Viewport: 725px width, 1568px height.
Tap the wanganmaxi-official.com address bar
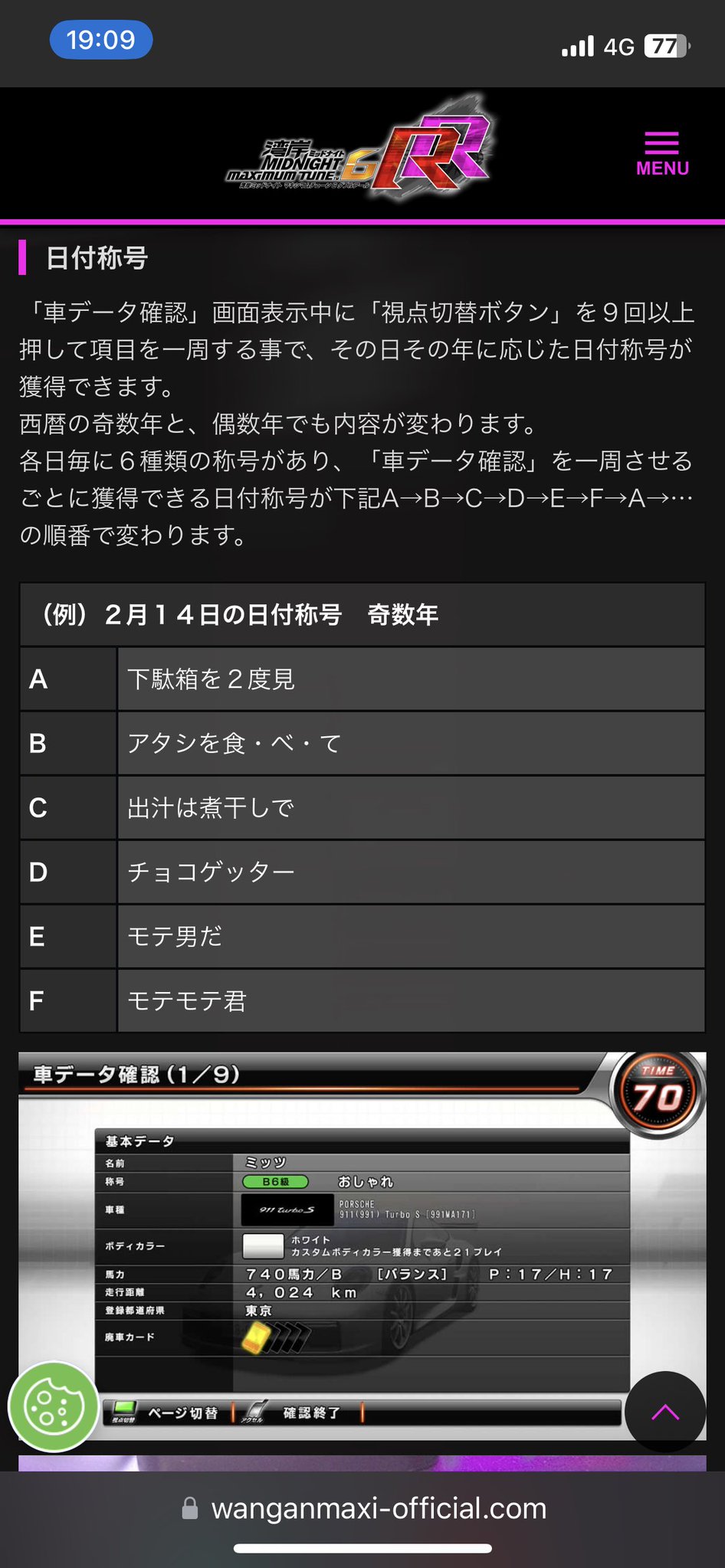tap(363, 1508)
